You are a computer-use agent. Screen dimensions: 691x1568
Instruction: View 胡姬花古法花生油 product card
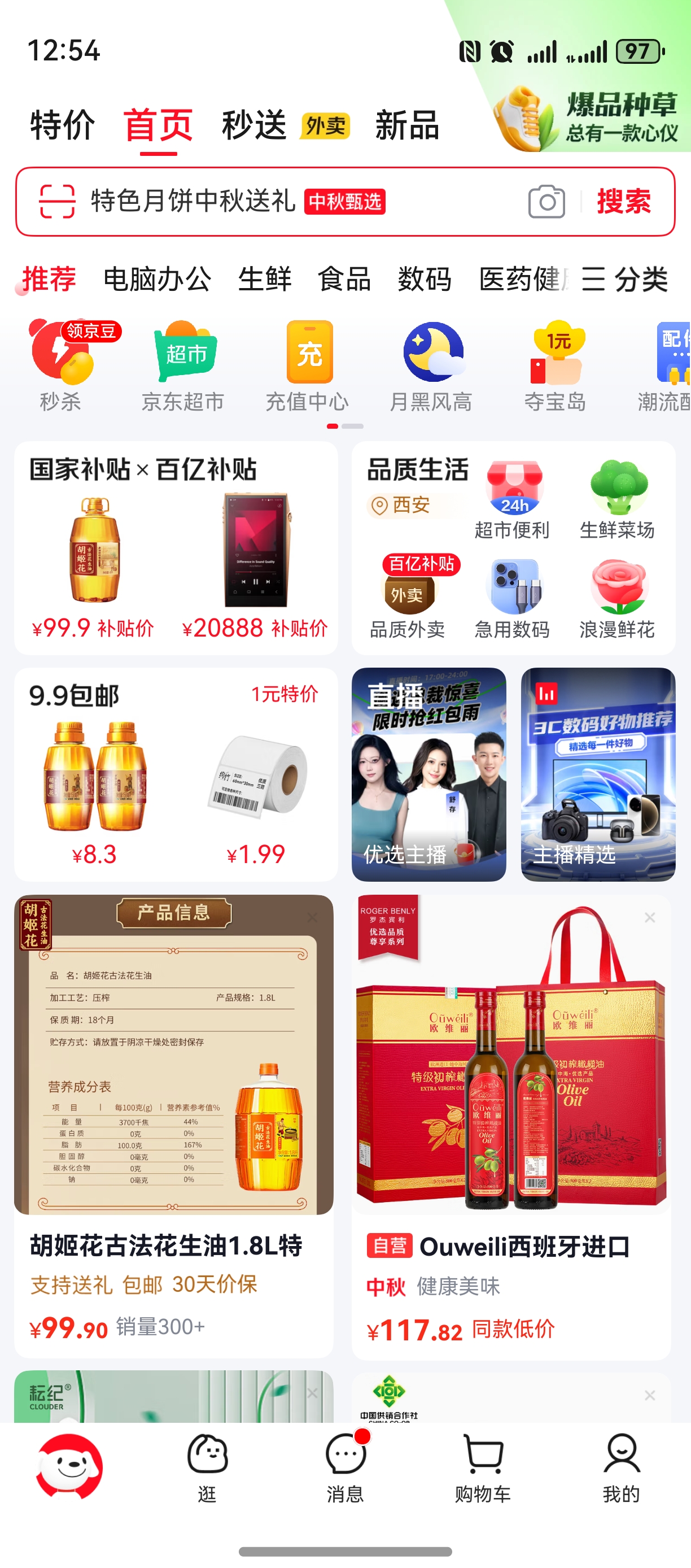(x=173, y=1126)
